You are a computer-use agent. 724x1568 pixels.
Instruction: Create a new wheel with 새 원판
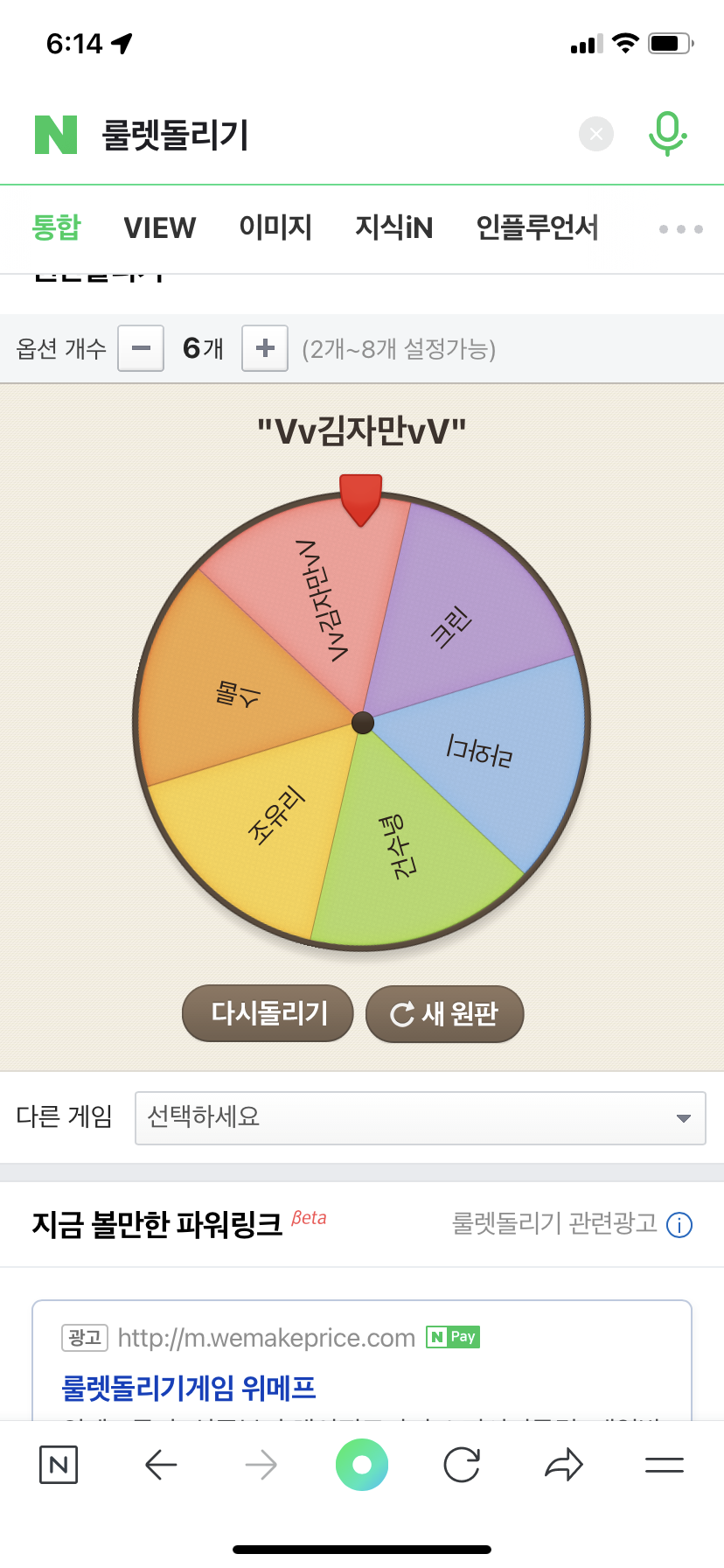point(444,1013)
